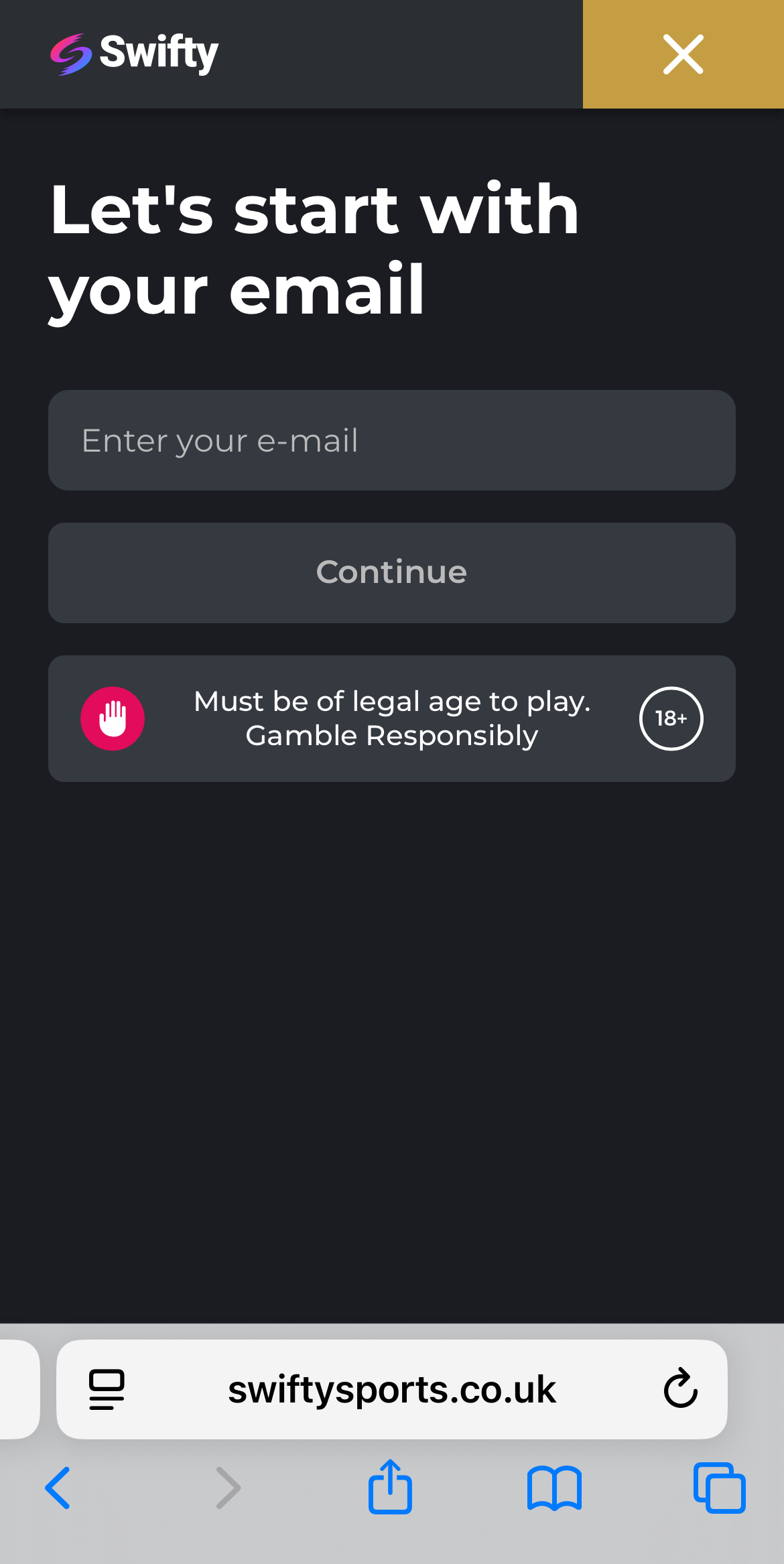Tap the swiftysports.co.uk address bar
This screenshot has width=784, height=1564.
click(391, 1388)
